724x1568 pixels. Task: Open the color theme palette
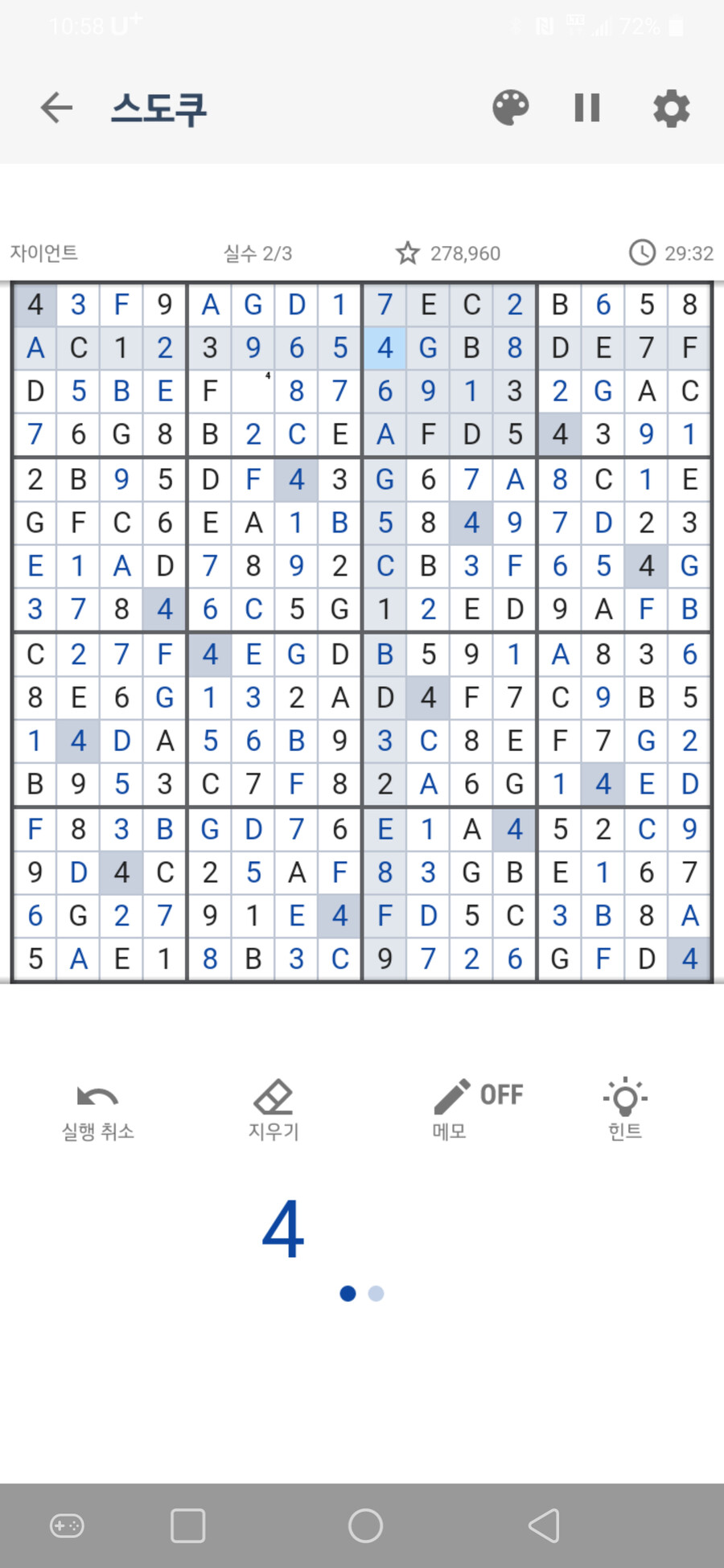(511, 108)
